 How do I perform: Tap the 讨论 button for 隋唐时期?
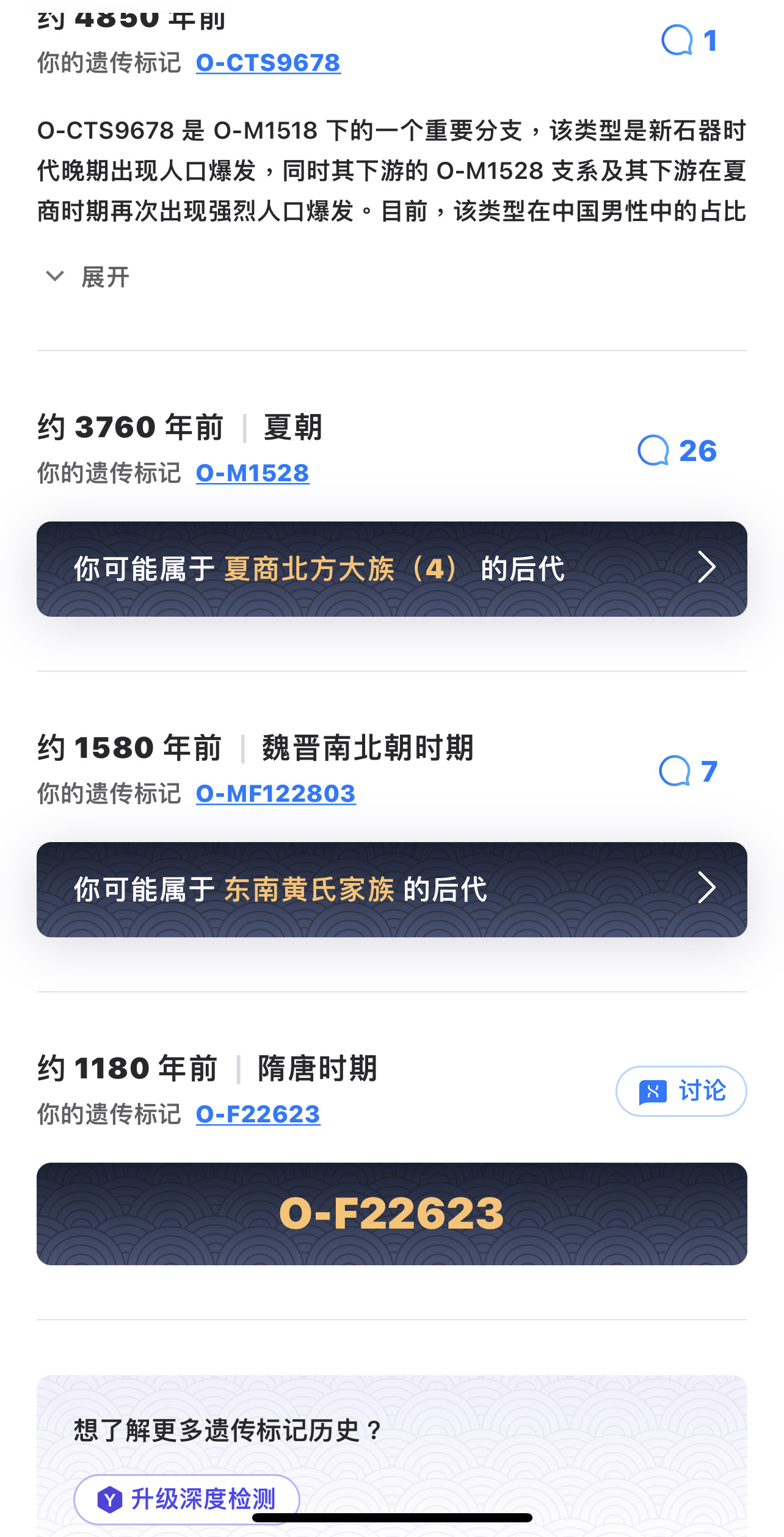(x=681, y=1091)
